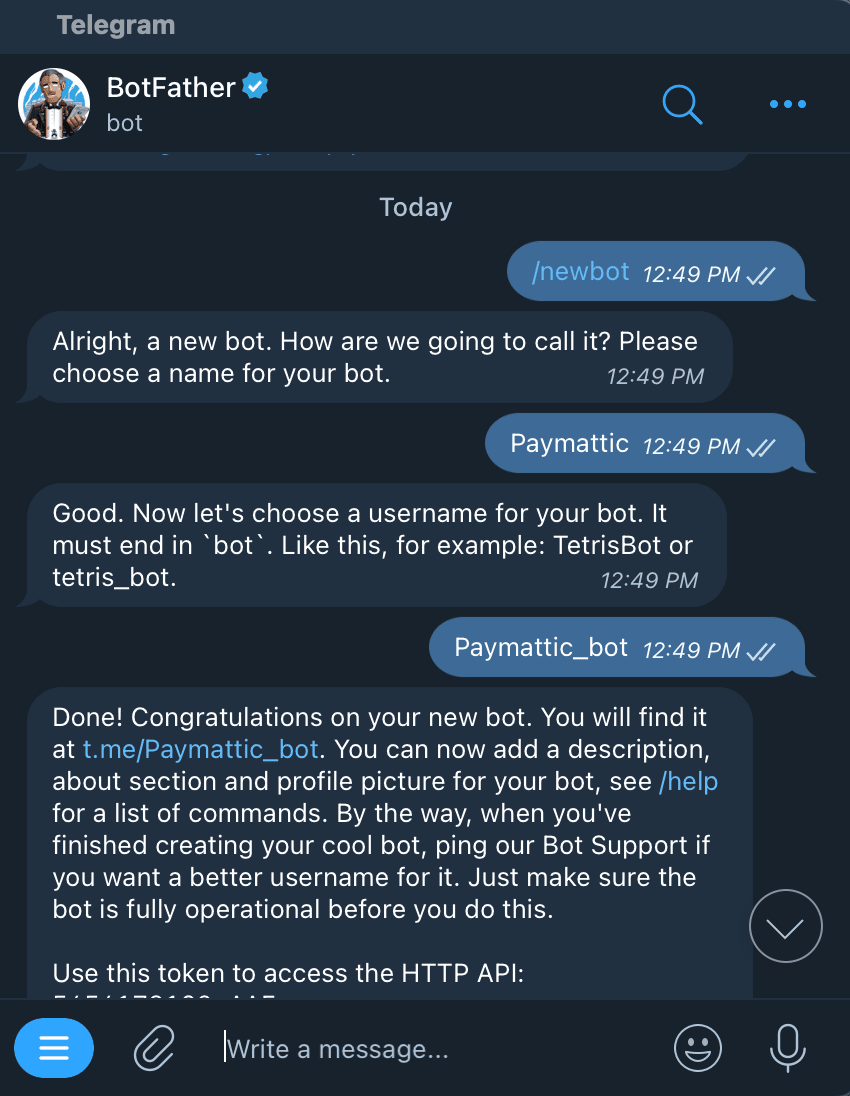The height and width of the screenshot is (1096, 850).
Task: Click the verified badge next to BotFather
Action: point(254,87)
